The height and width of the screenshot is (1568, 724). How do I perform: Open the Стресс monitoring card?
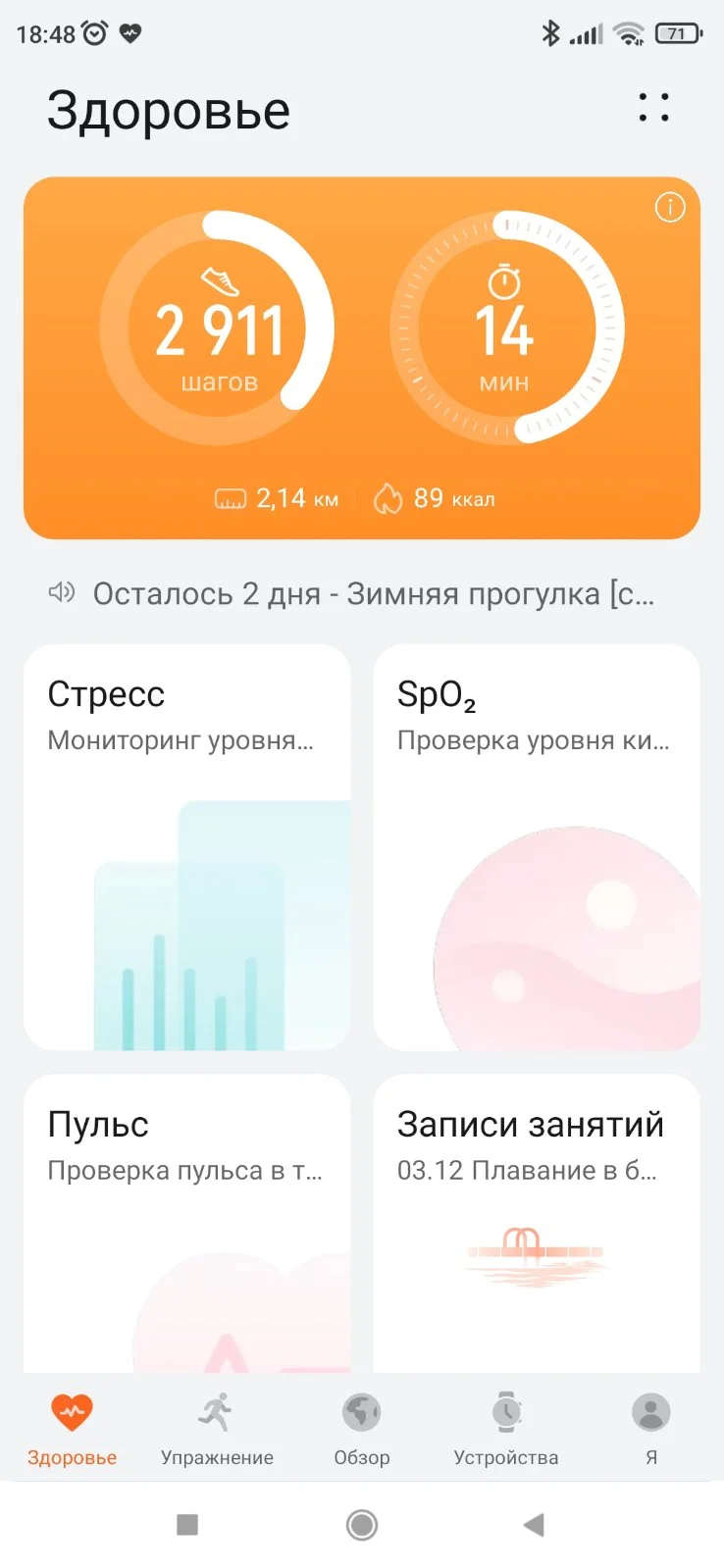(186, 846)
